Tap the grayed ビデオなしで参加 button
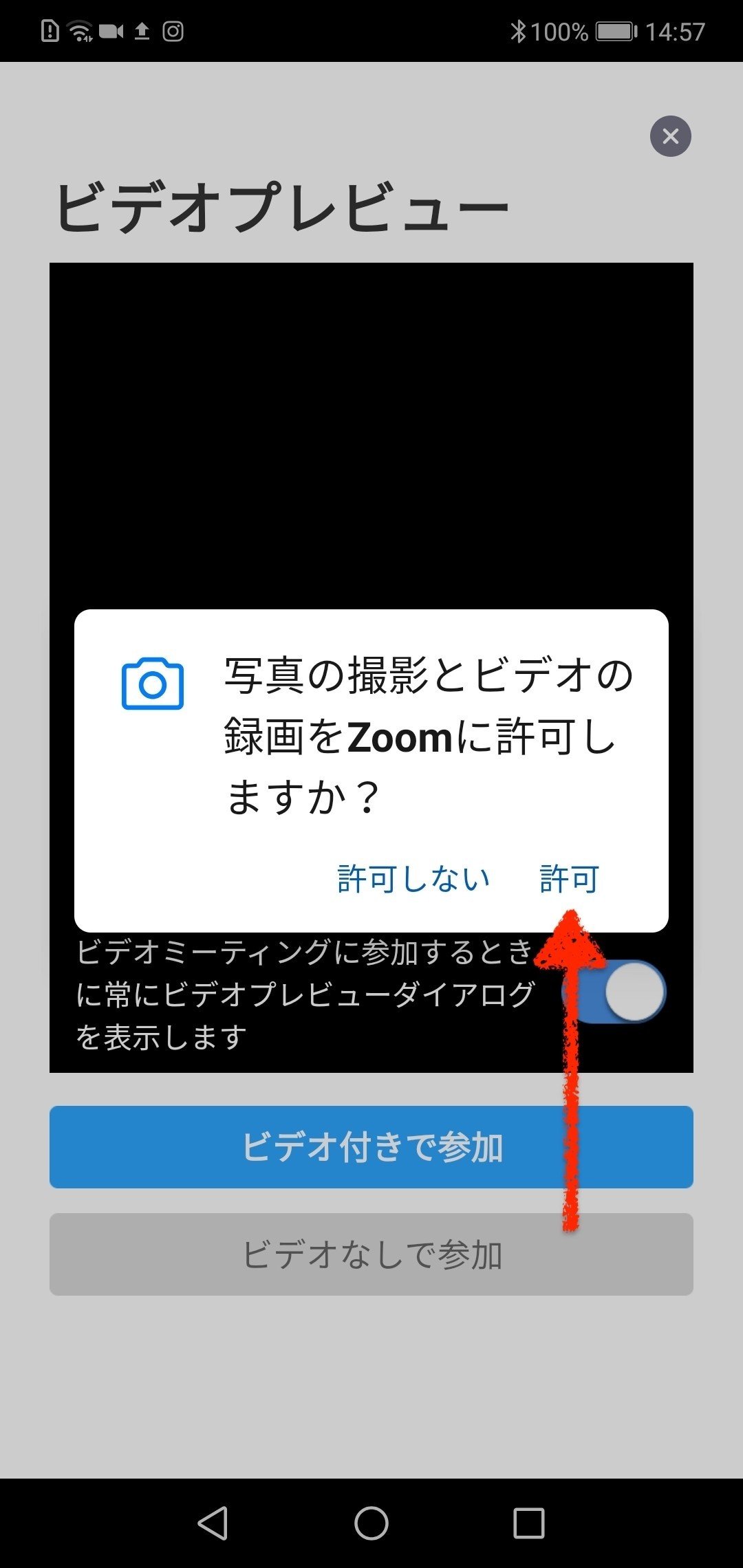The width and height of the screenshot is (743, 1568). tap(371, 1256)
